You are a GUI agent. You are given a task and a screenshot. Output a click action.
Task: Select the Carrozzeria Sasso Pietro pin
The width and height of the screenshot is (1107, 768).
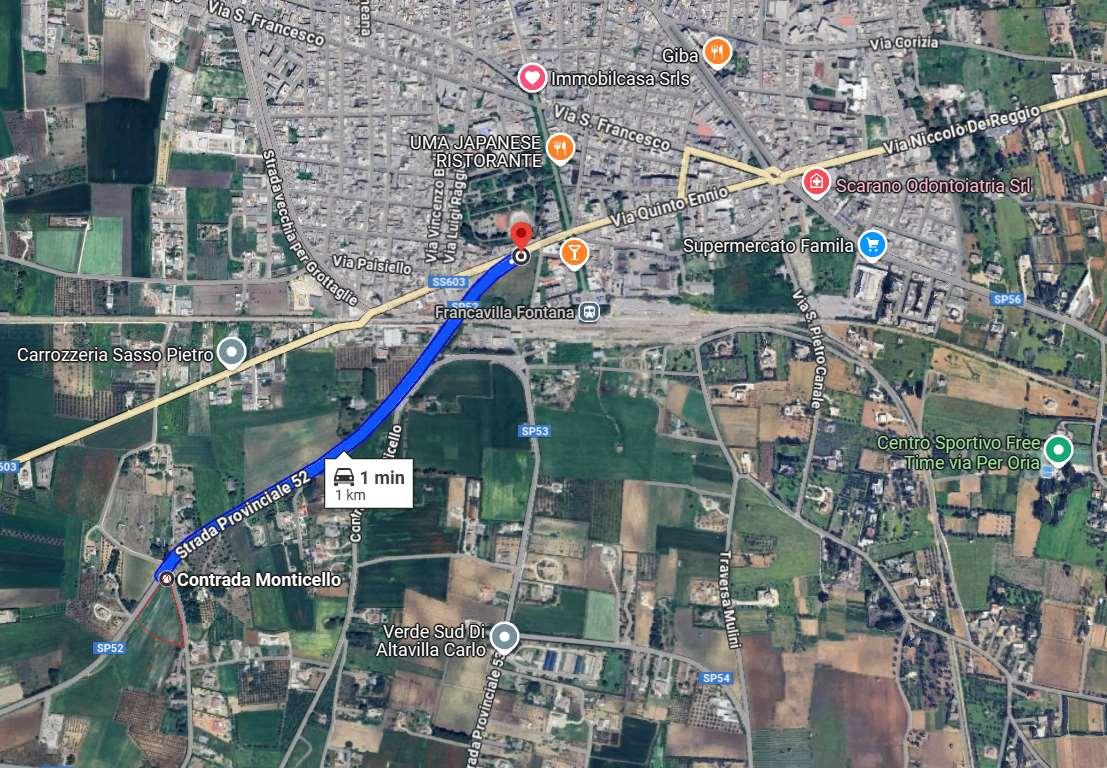point(232,352)
